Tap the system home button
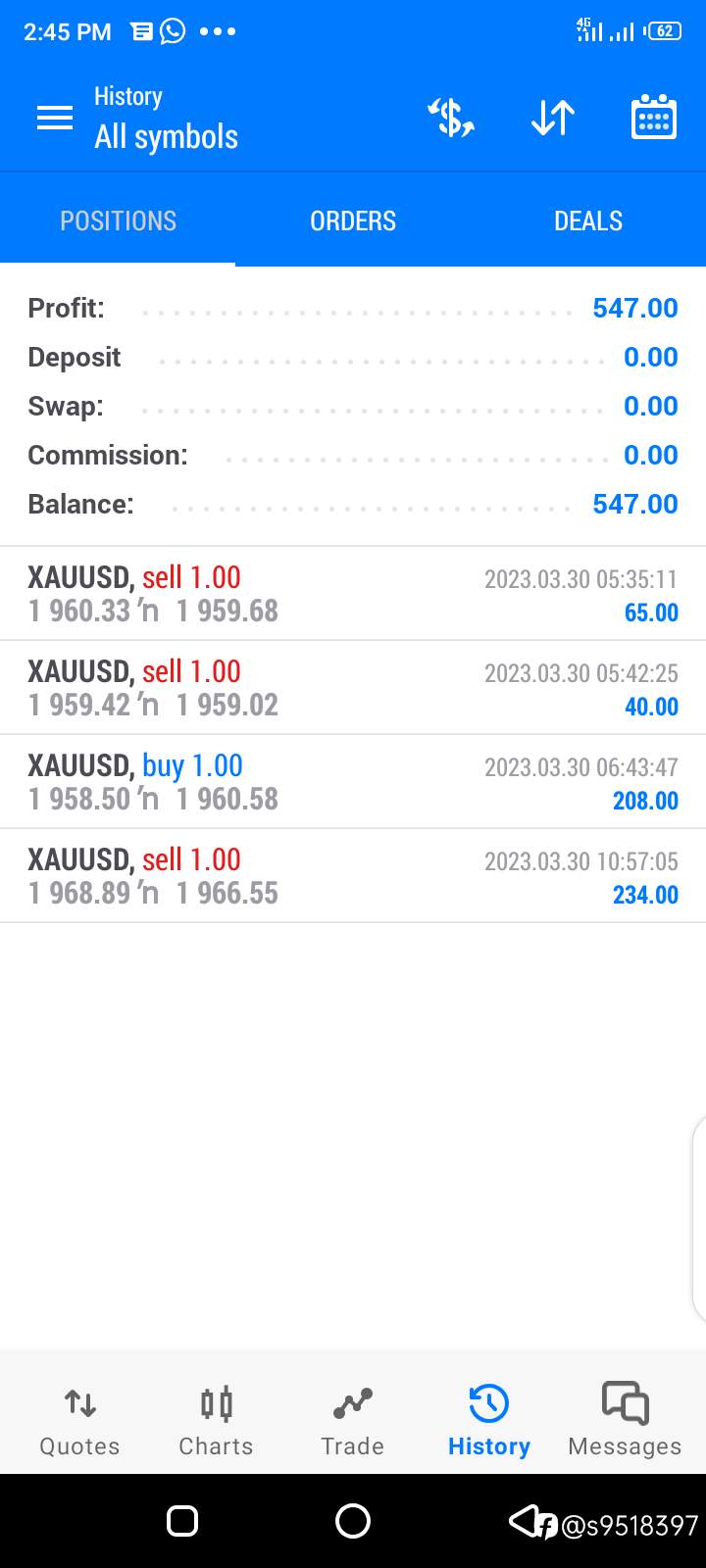The image size is (706, 1568). [353, 1521]
